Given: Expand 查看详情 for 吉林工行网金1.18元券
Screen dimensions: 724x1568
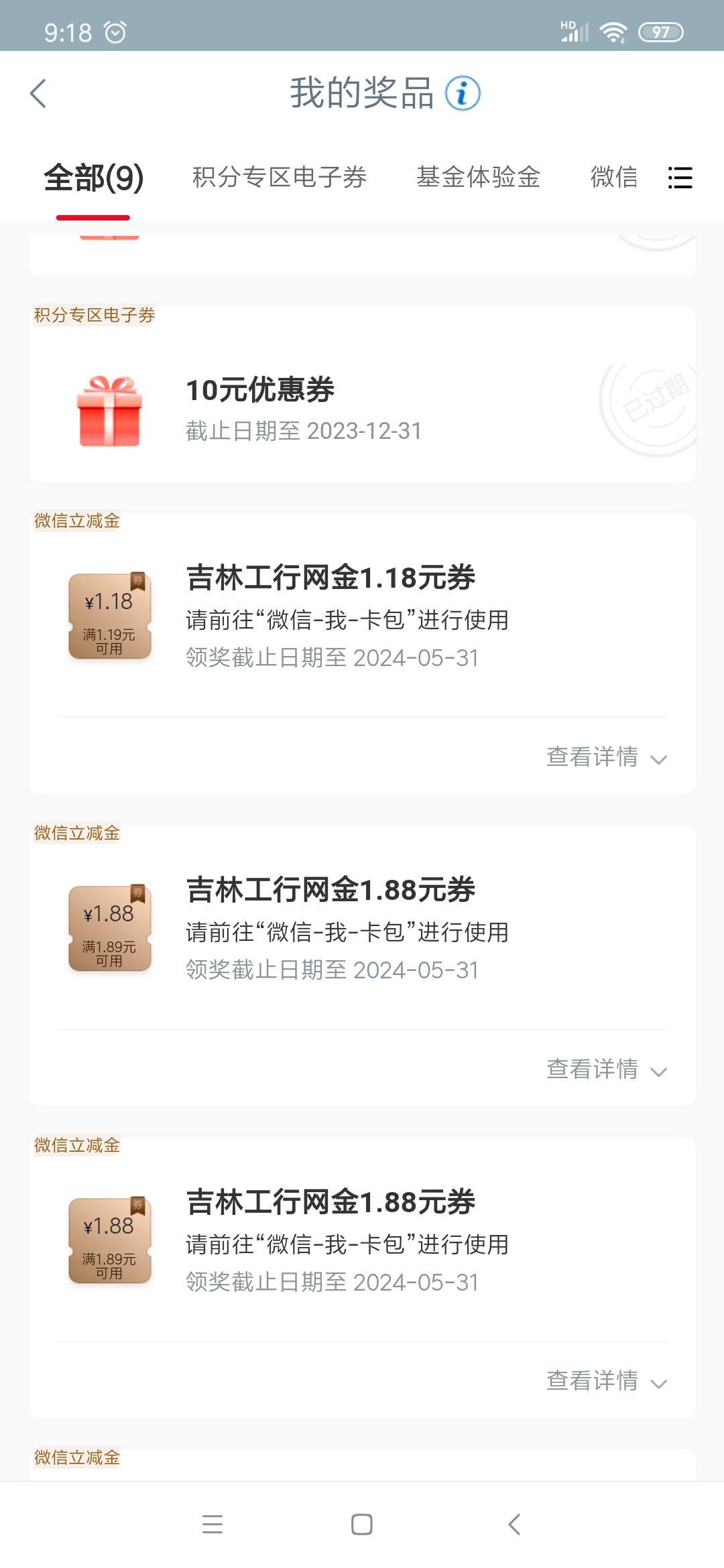Looking at the screenshot, I should click(607, 757).
